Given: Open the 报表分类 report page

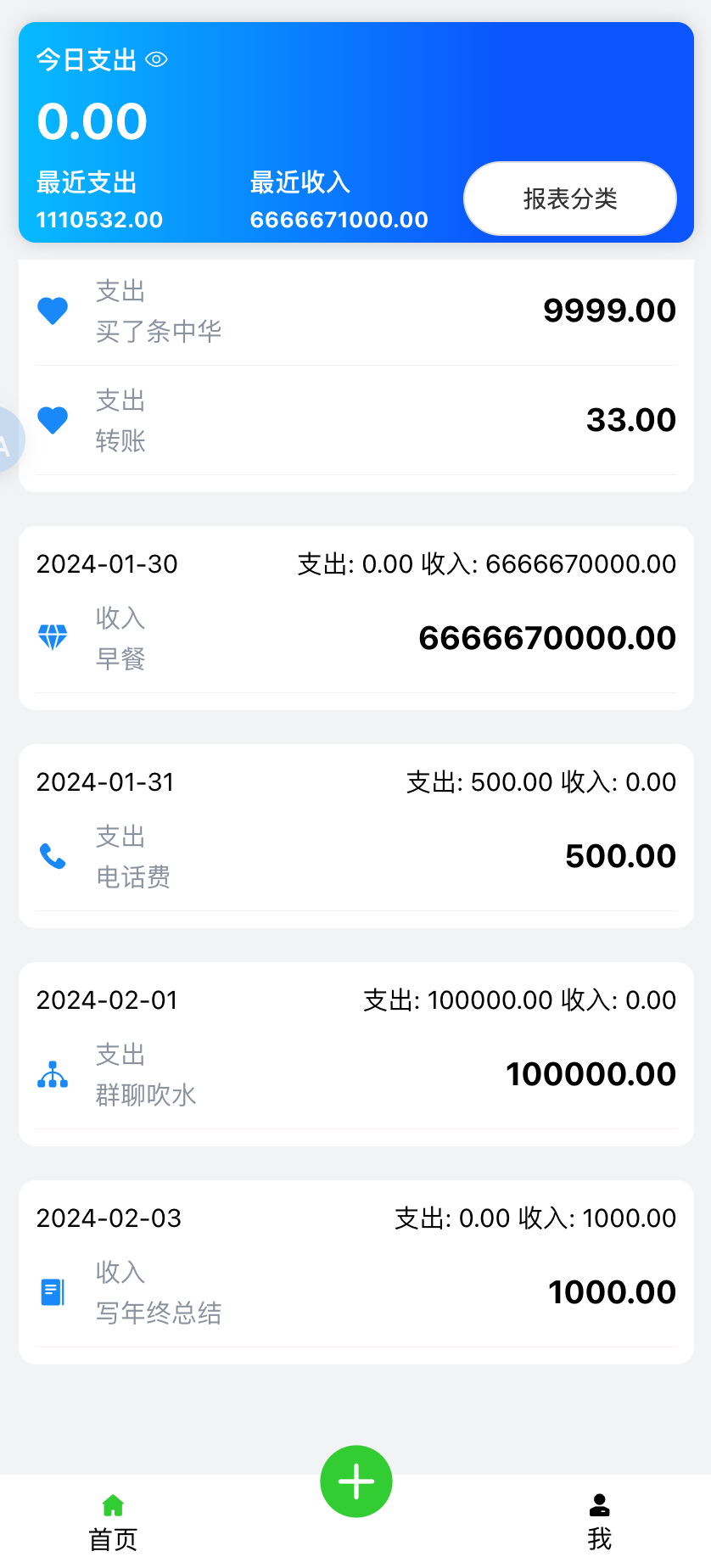Looking at the screenshot, I should [569, 199].
